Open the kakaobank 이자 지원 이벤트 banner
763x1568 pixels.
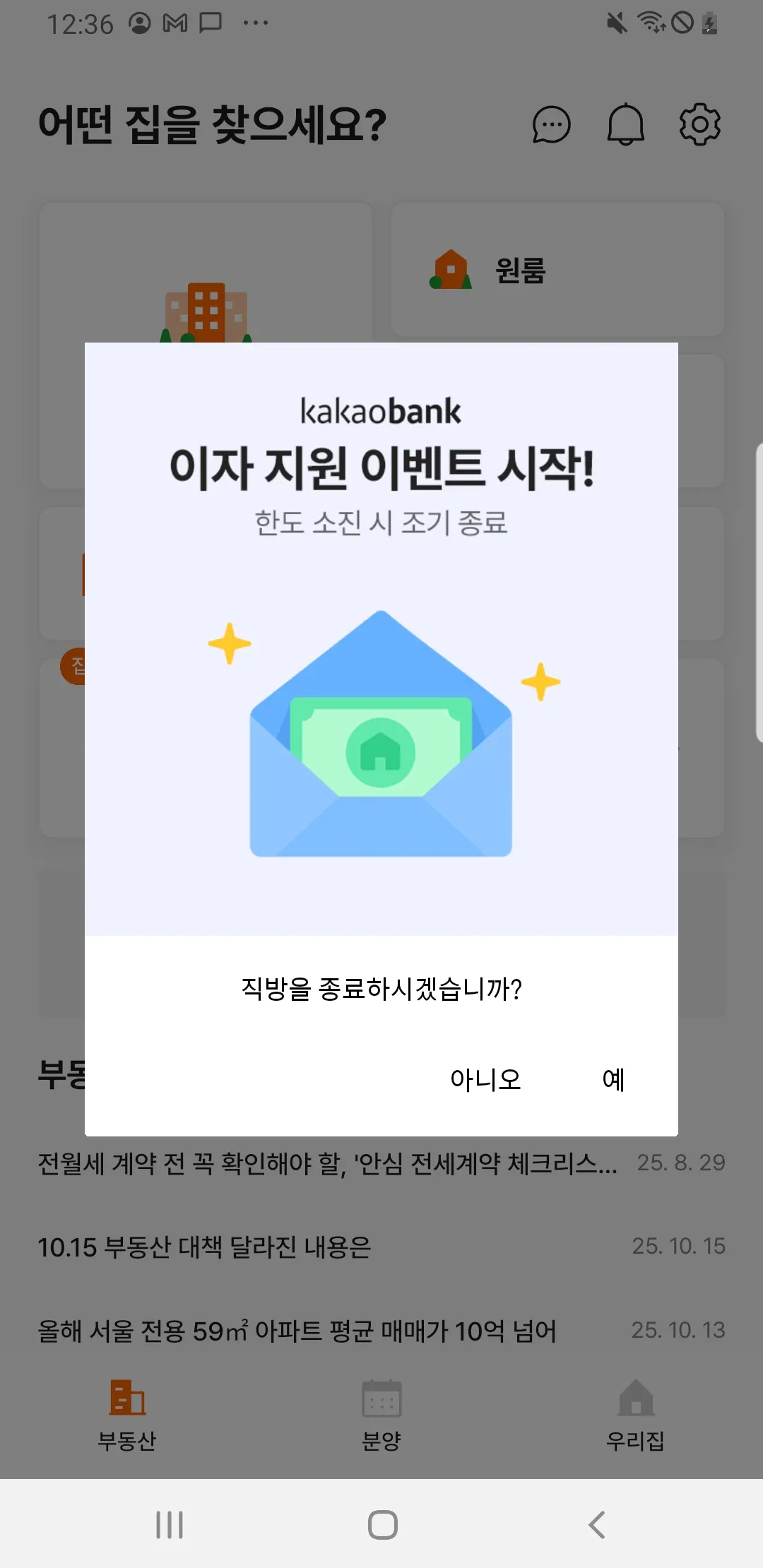381,639
